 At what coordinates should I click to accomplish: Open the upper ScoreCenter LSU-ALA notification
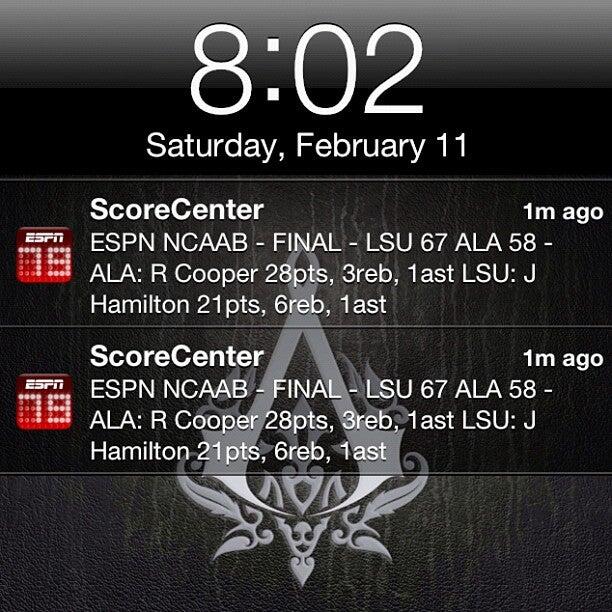point(306,253)
